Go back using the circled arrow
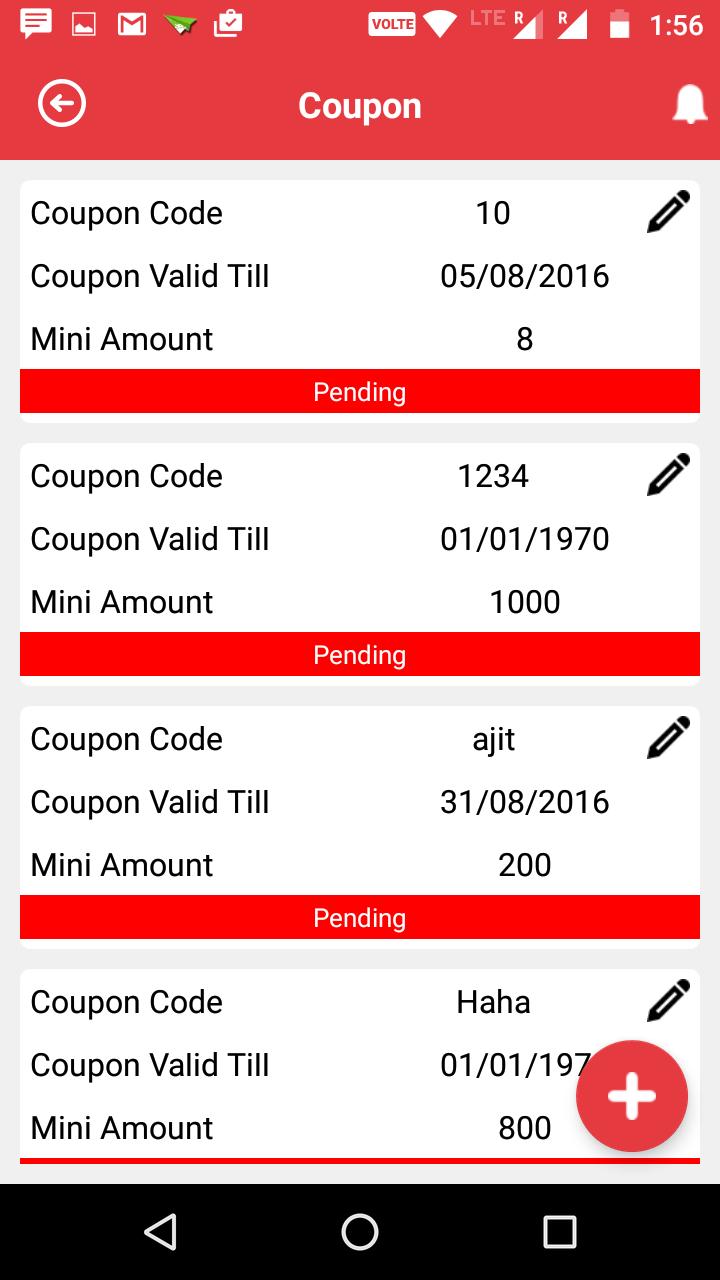Image resolution: width=720 pixels, height=1280 pixels. click(x=62, y=105)
